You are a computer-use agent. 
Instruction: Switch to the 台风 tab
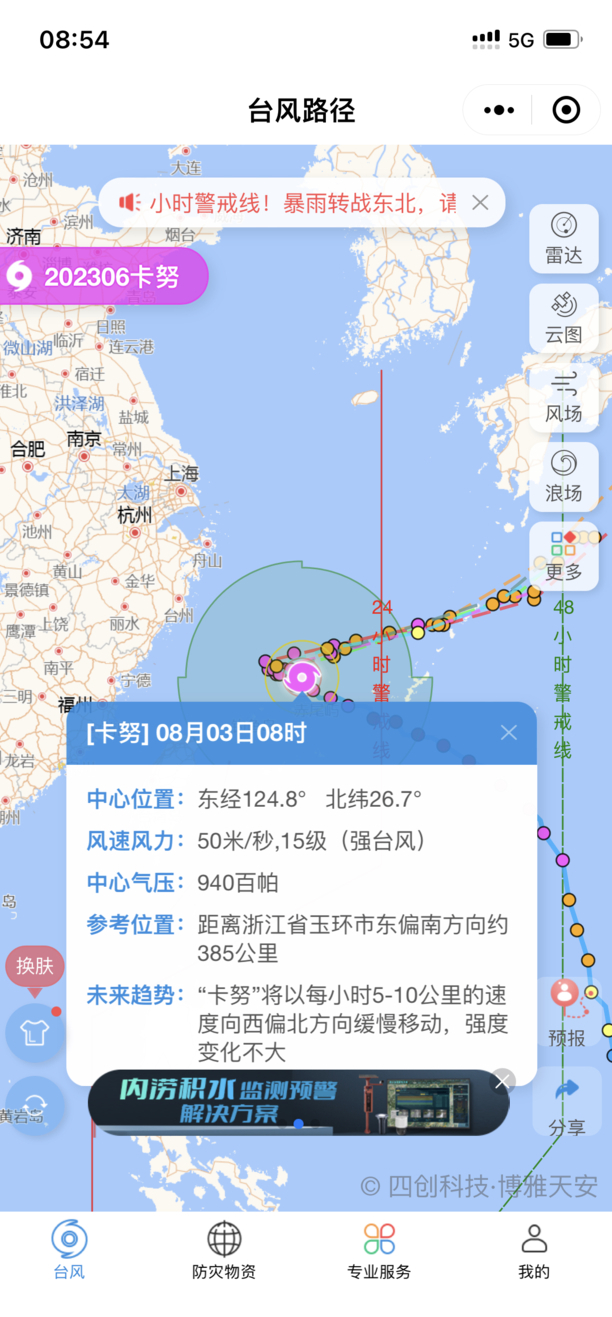pos(69,1251)
